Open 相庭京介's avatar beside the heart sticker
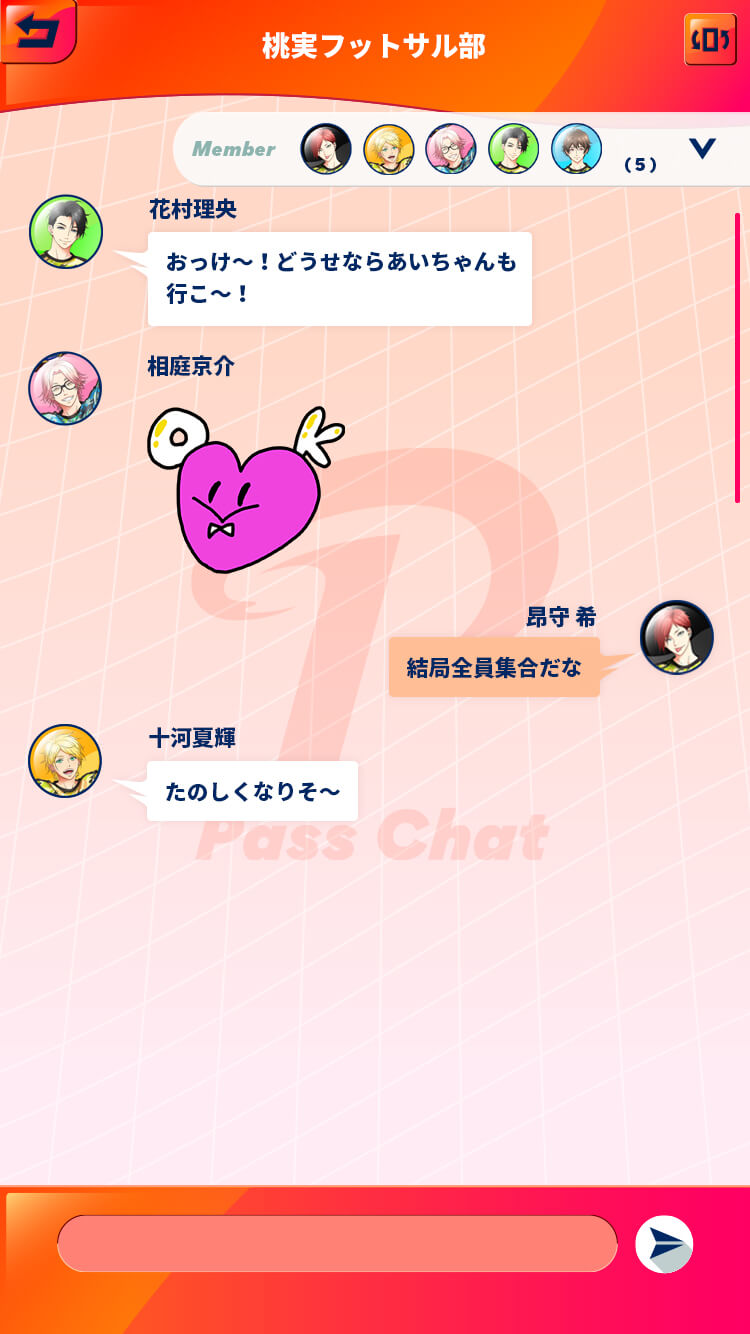 click(65, 388)
